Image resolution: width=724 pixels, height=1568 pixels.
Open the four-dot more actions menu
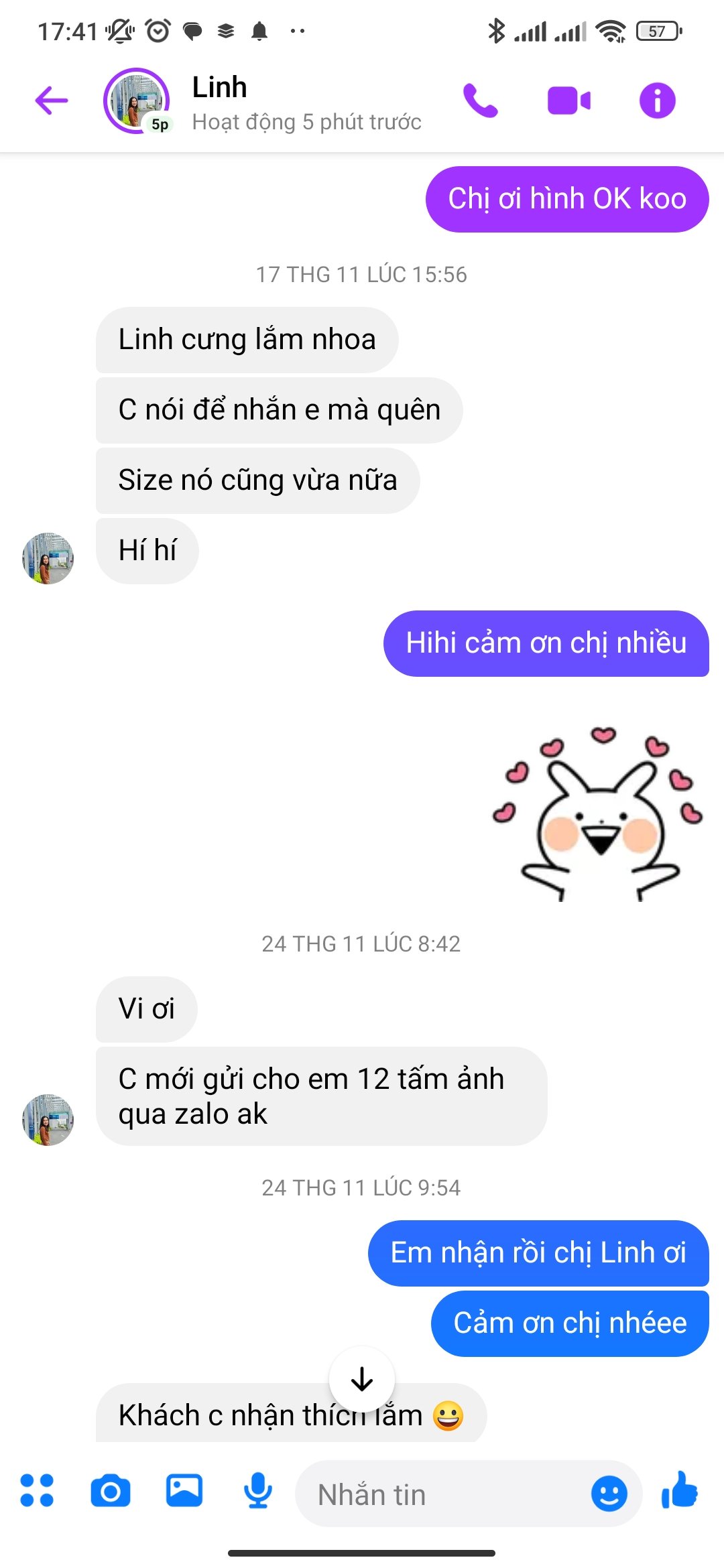tap(37, 1490)
